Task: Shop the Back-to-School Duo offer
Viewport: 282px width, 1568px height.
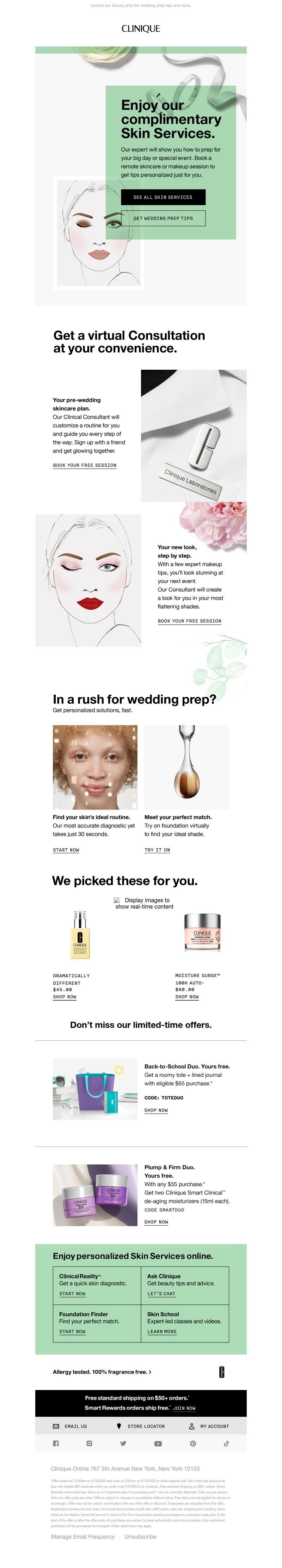Action: pyautogui.click(x=156, y=1110)
